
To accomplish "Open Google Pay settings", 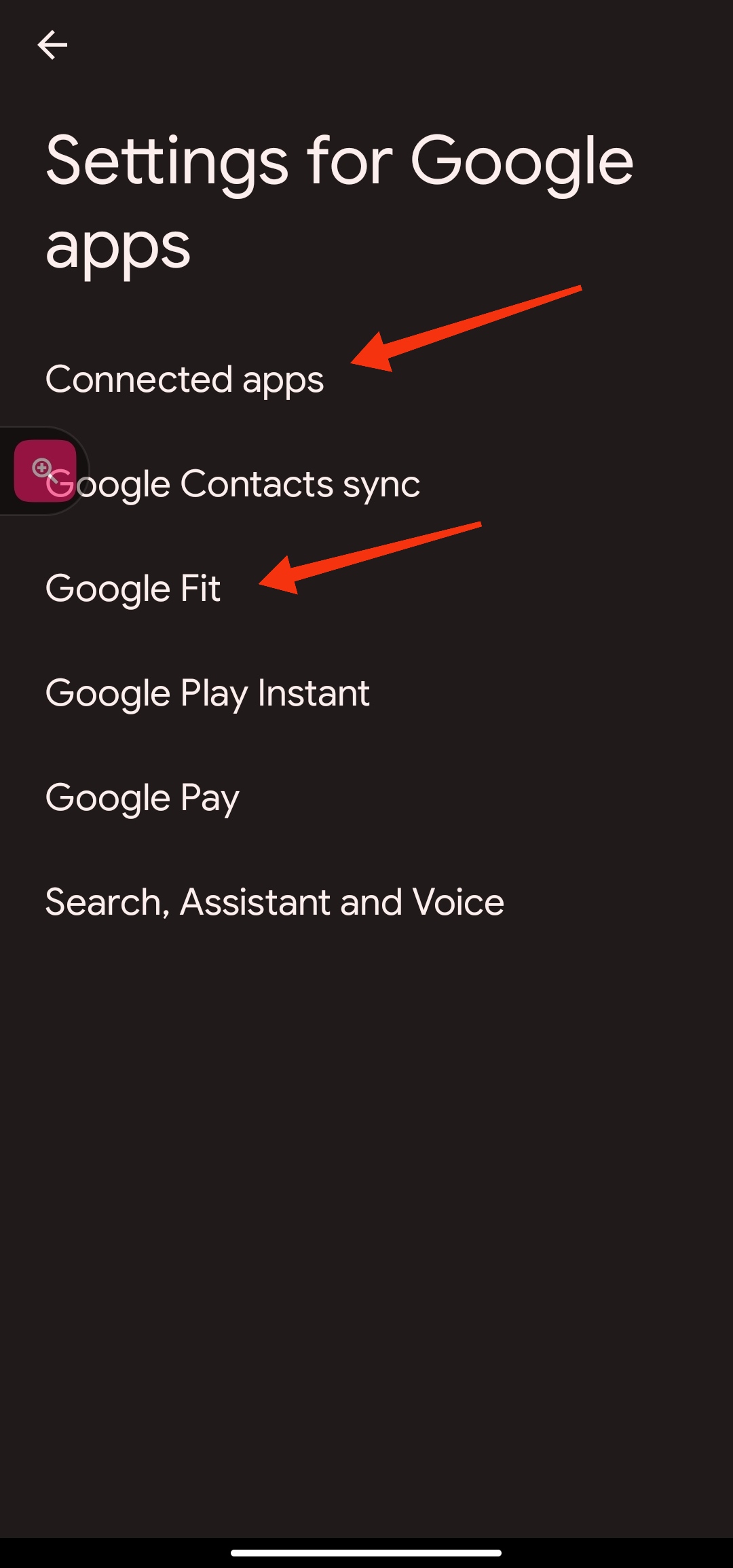I will tap(366, 798).
